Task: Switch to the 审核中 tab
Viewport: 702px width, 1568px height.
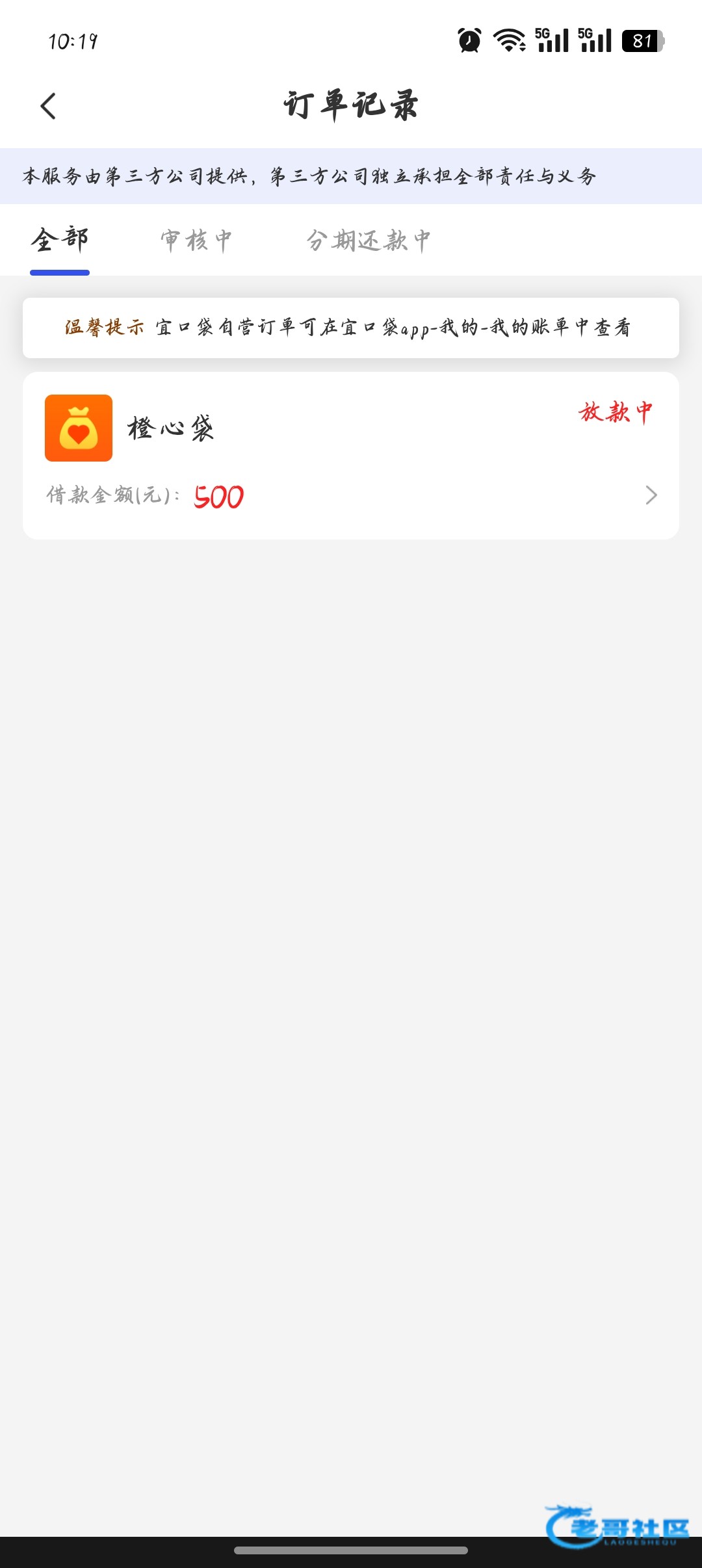Action: click(196, 240)
